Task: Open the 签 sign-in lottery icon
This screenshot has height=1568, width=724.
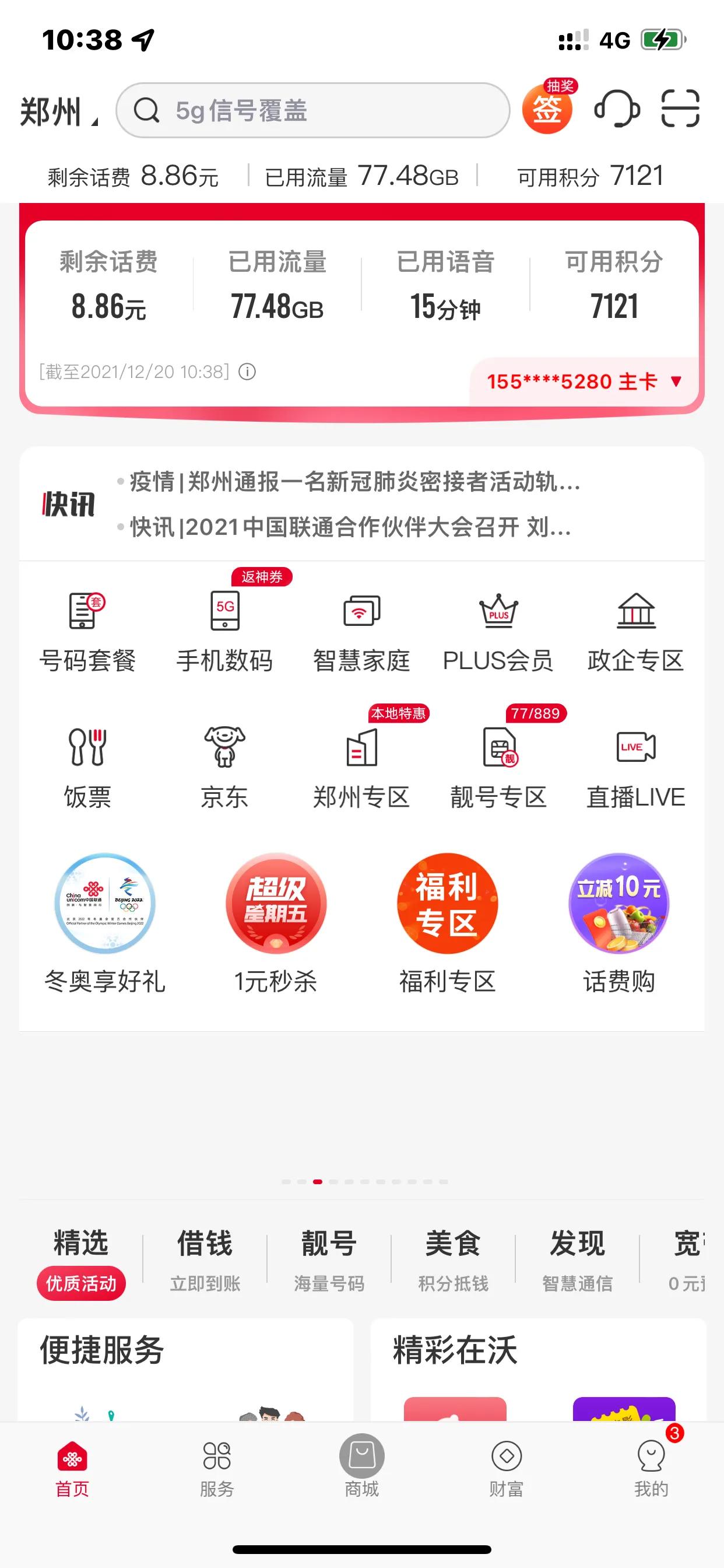Action: click(547, 109)
